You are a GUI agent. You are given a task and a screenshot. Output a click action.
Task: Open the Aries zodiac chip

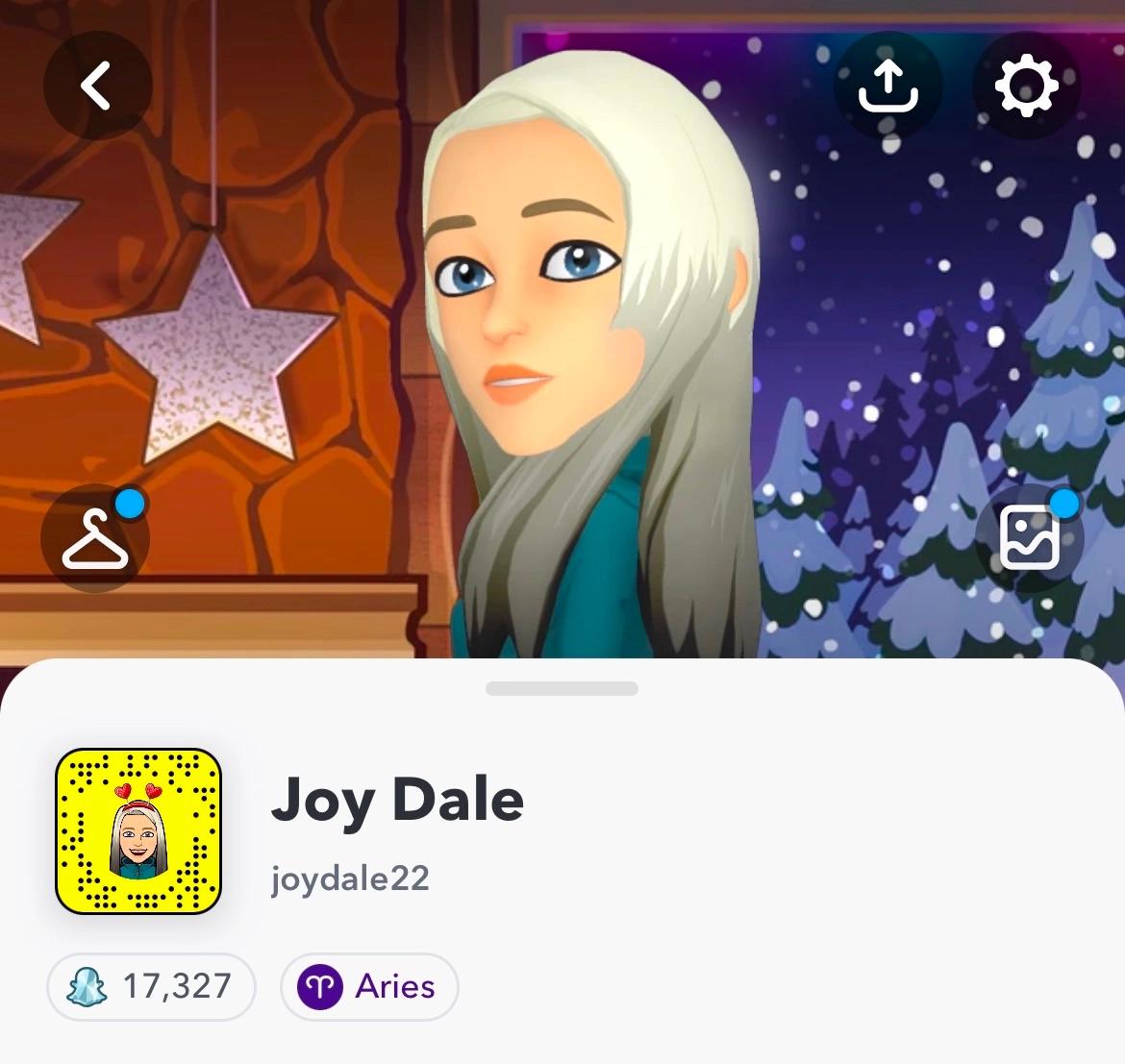[x=369, y=986]
